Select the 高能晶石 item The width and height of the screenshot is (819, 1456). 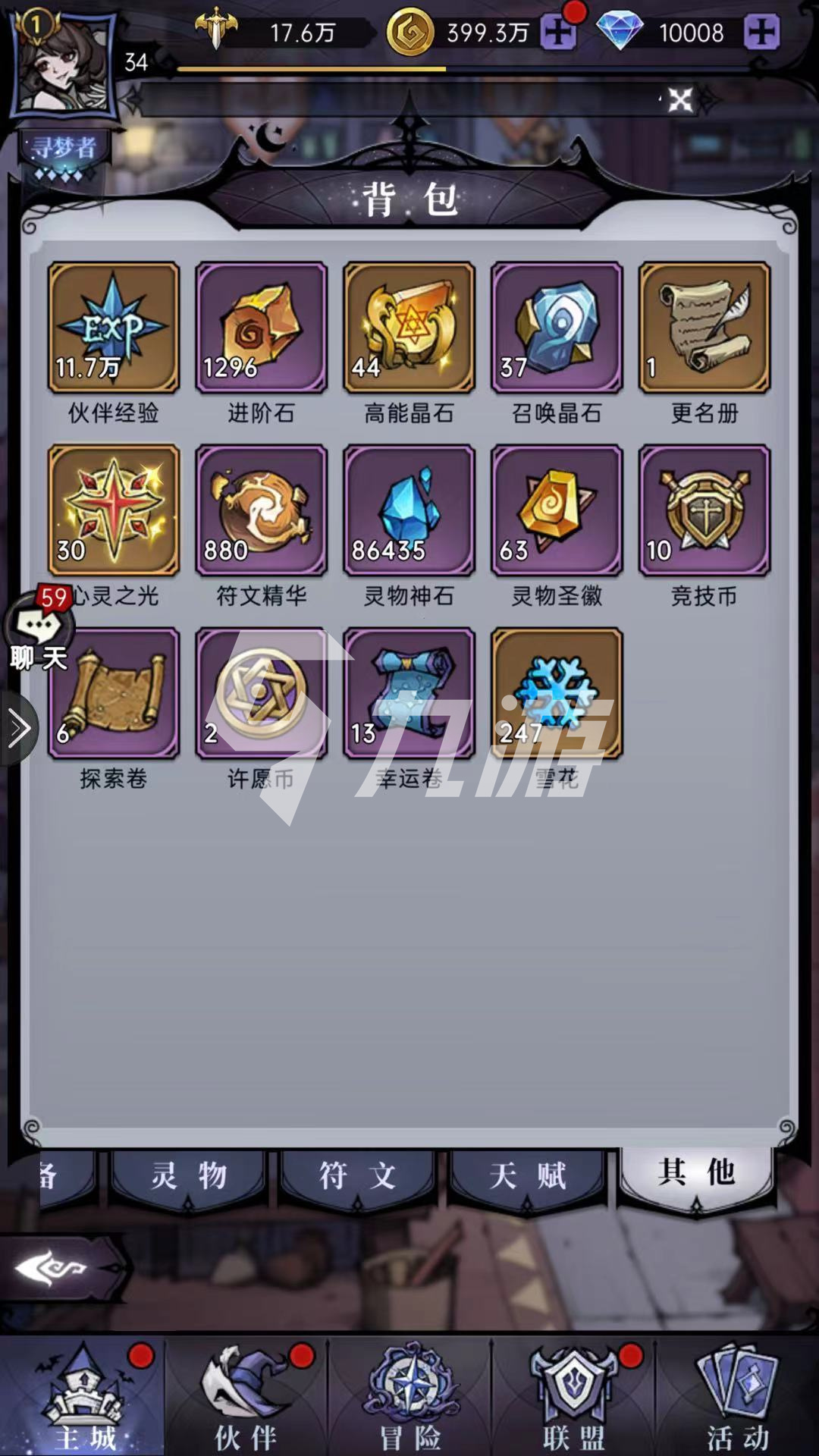click(409, 328)
